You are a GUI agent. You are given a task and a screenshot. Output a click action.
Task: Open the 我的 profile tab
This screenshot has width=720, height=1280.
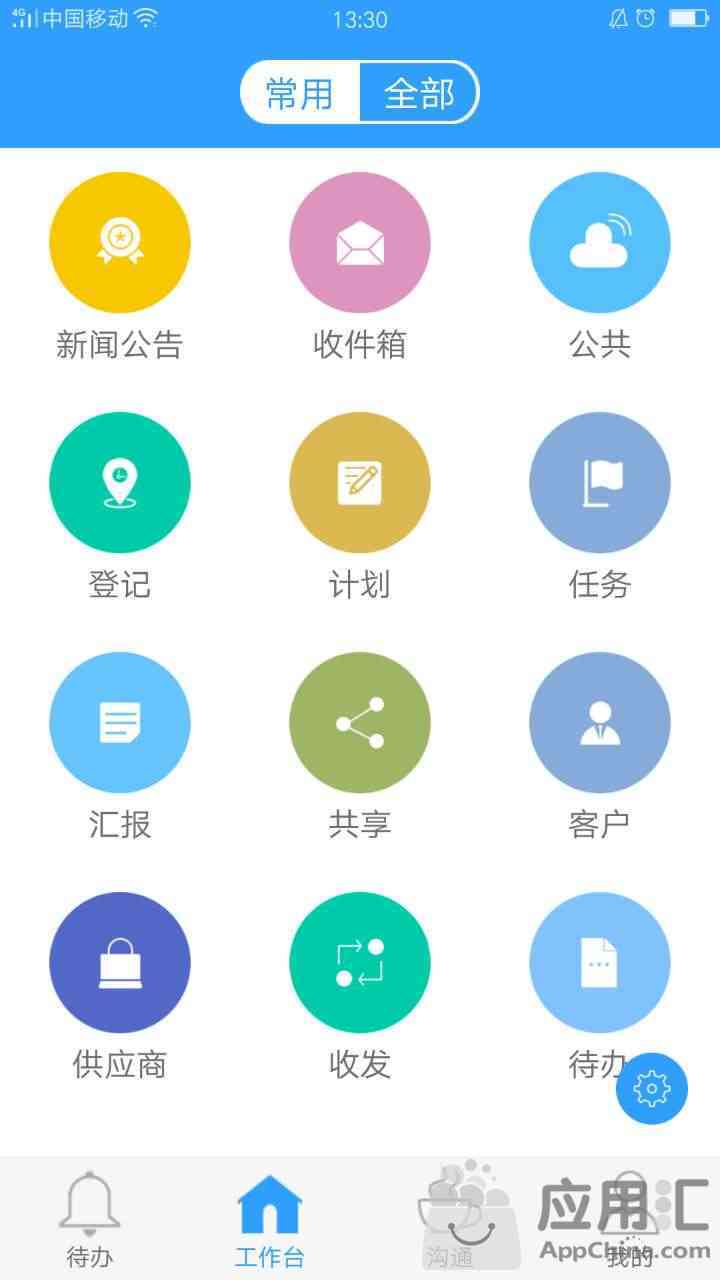coord(630,1219)
